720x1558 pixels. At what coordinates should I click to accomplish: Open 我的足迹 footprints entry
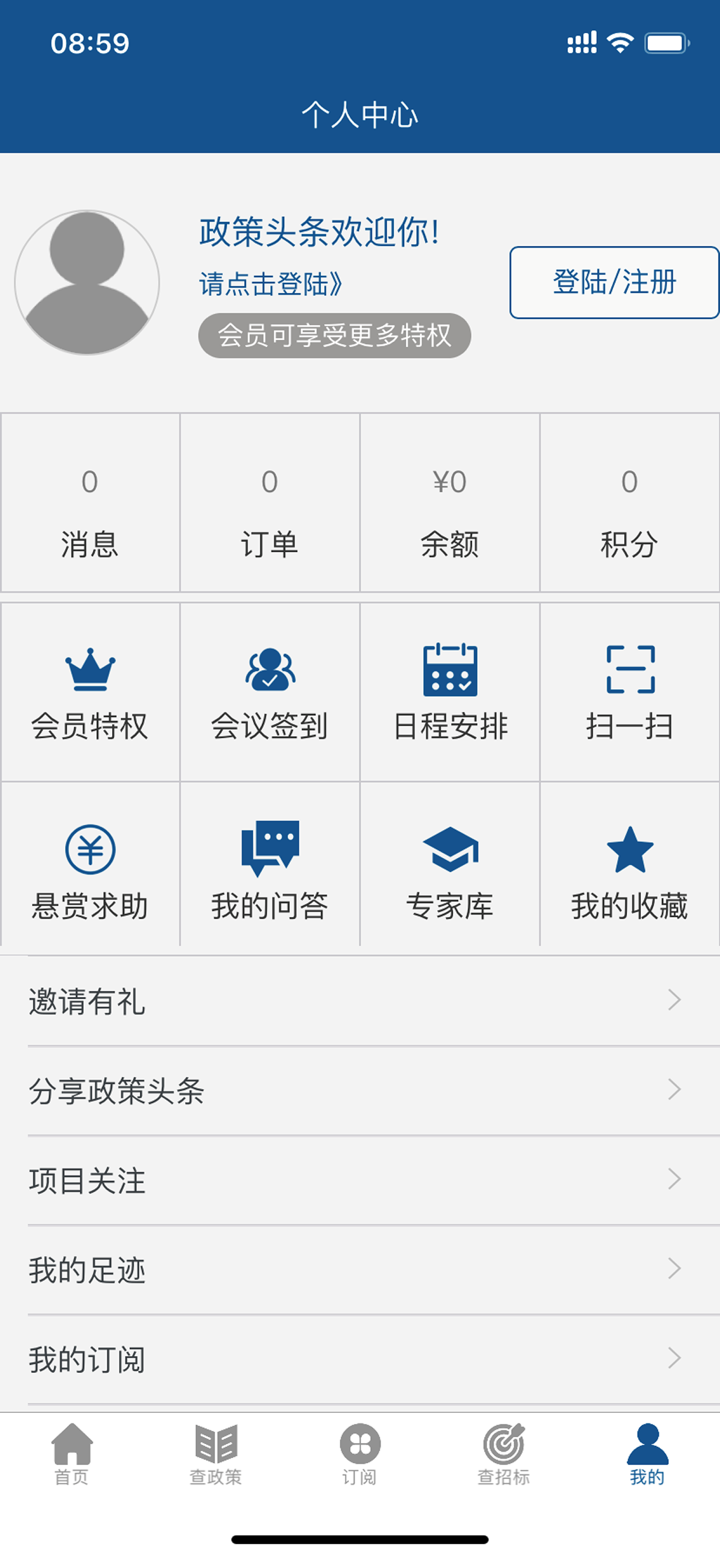[x=360, y=1269]
